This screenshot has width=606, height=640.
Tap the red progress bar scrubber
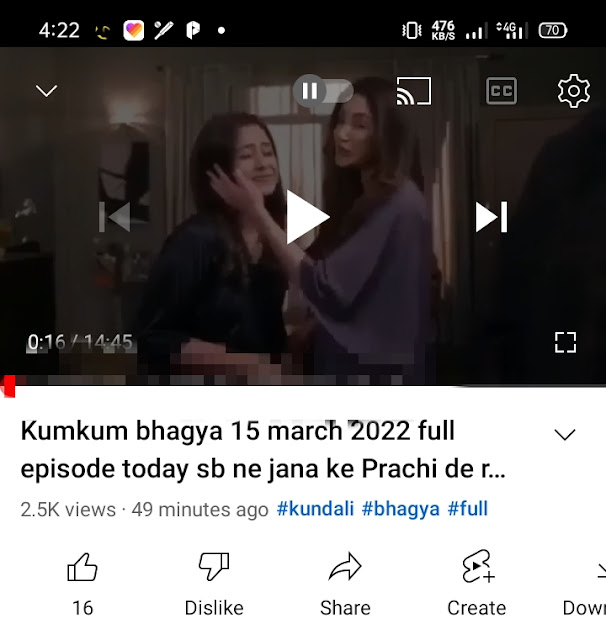[8, 386]
